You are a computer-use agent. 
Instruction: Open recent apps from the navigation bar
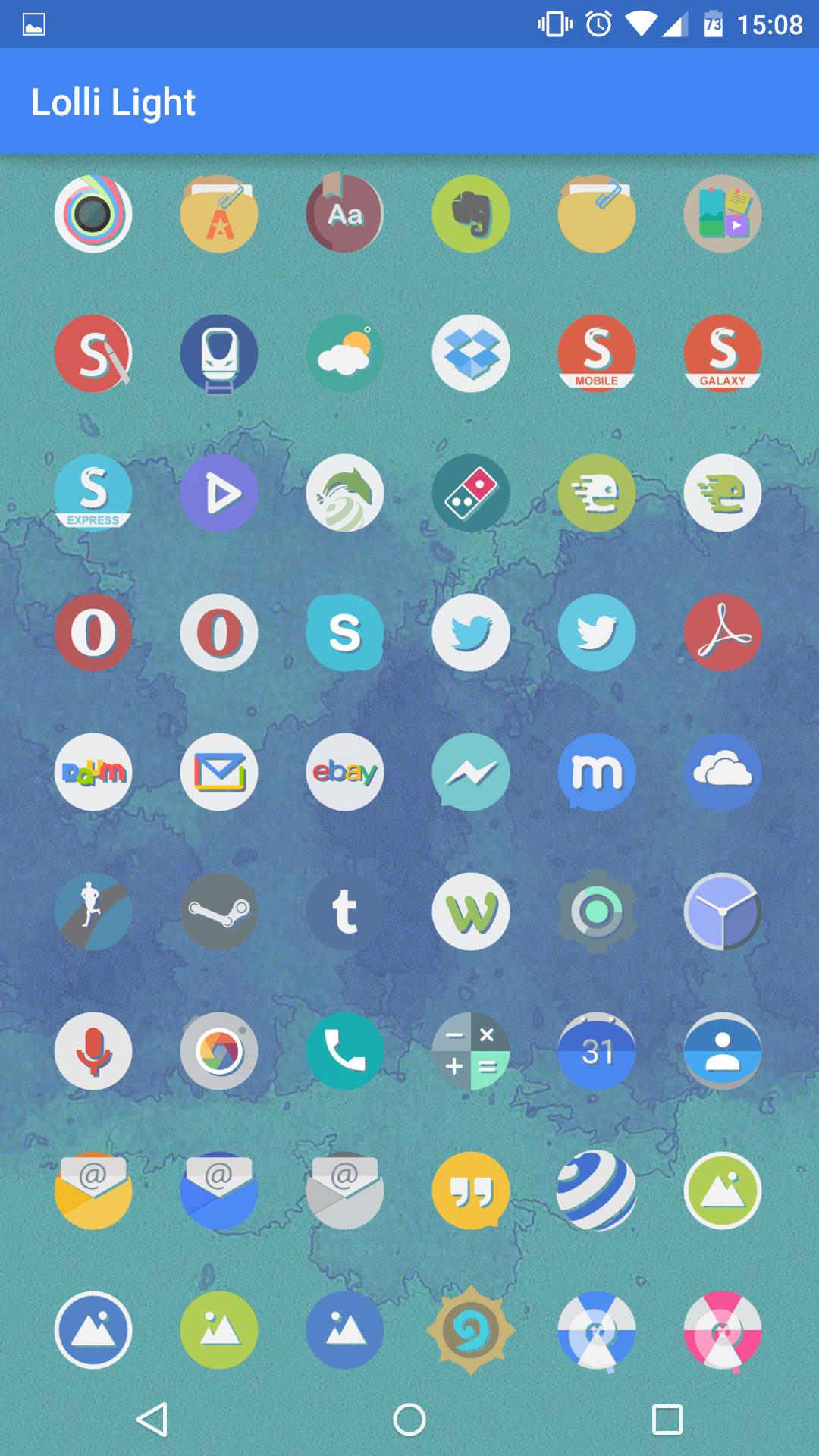(667, 1420)
